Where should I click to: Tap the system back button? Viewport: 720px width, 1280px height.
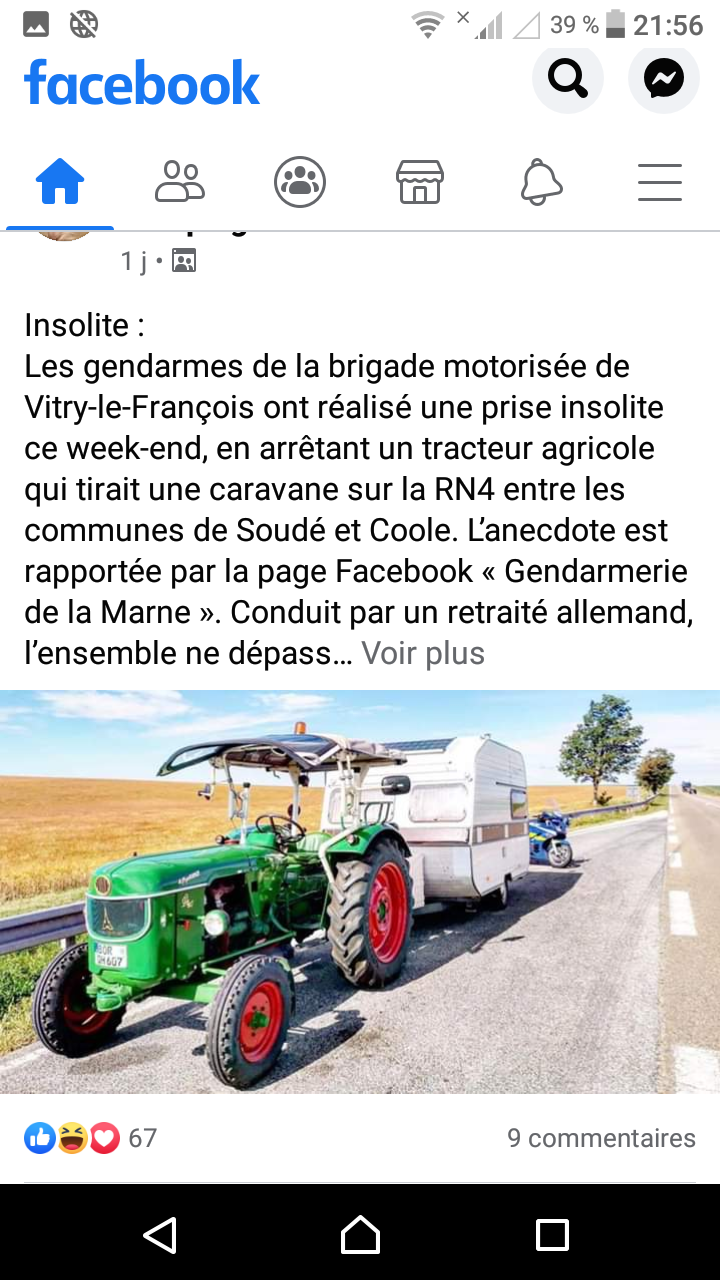160,1234
